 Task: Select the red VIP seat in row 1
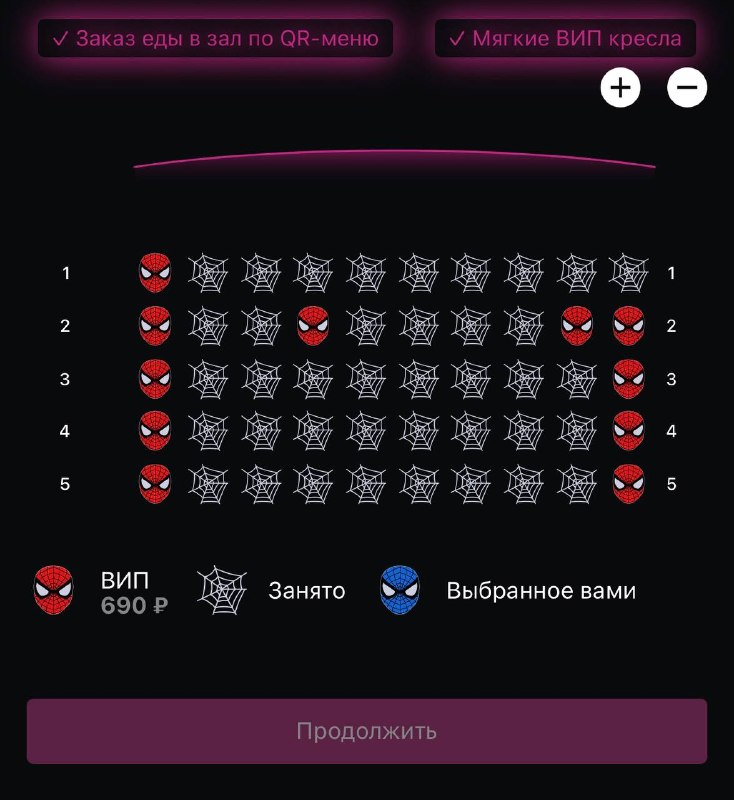pos(155,273)
